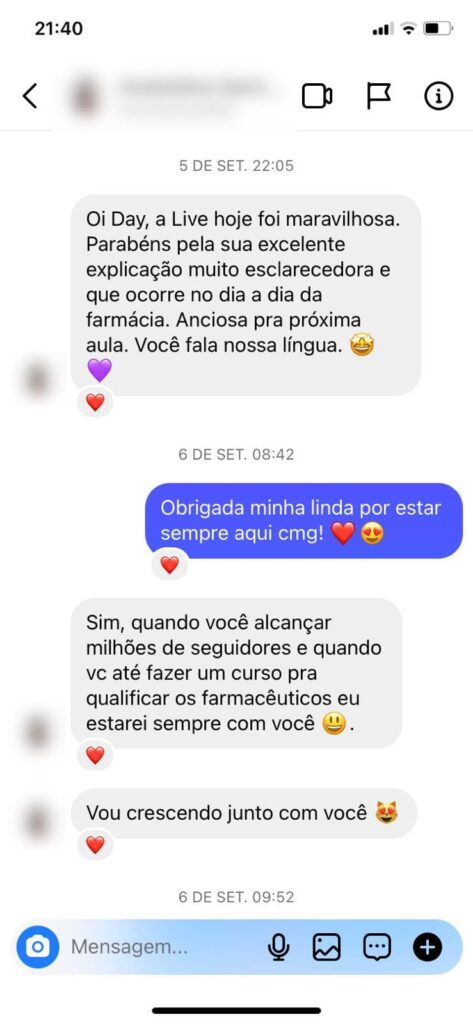Open the blurred contact profile header
Image resolution: width=473 pixels, height=1024 pixels.
point(173,97)
